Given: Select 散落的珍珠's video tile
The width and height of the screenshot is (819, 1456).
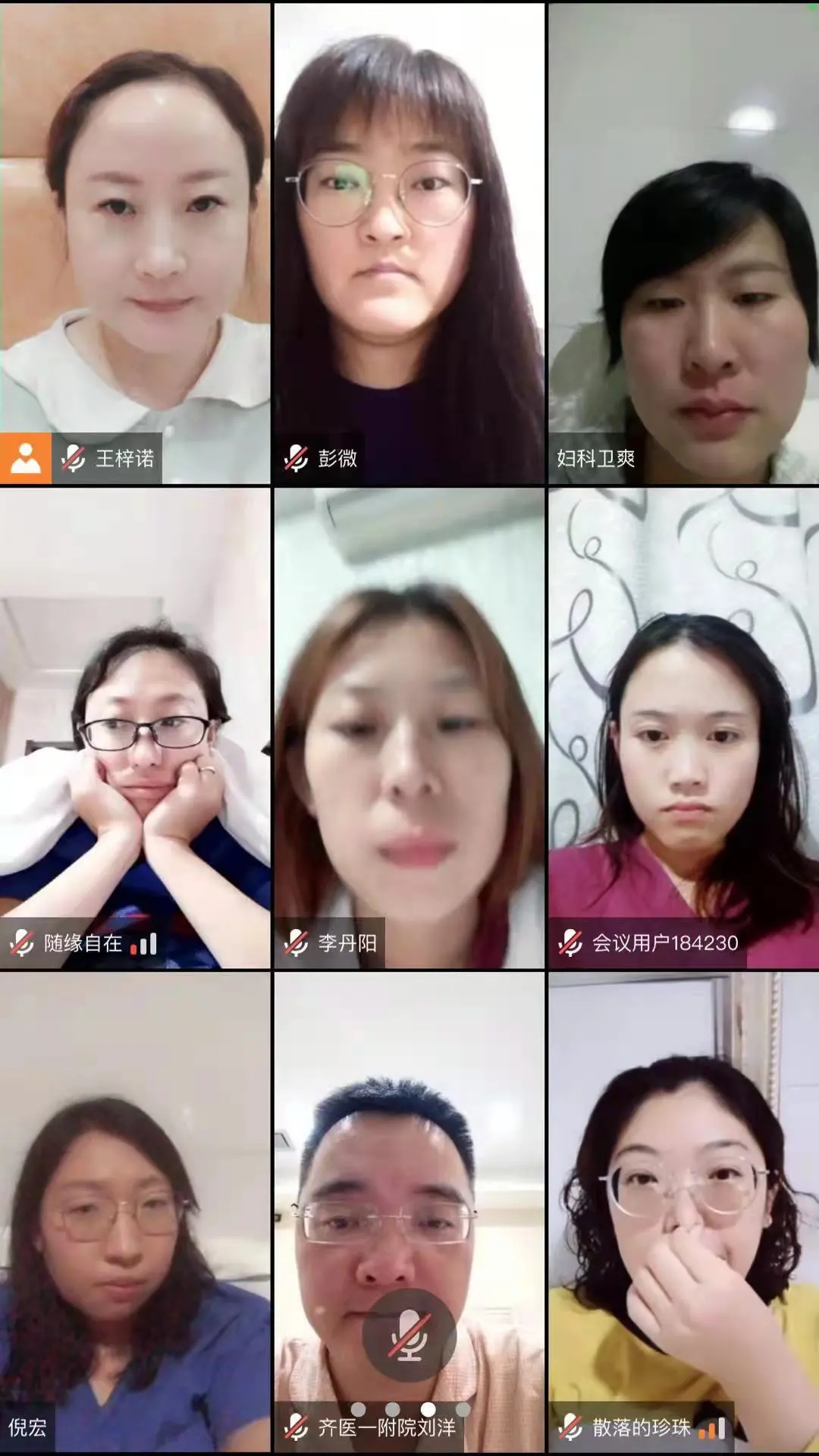Looking at the screenshot, I should 684,1213.
